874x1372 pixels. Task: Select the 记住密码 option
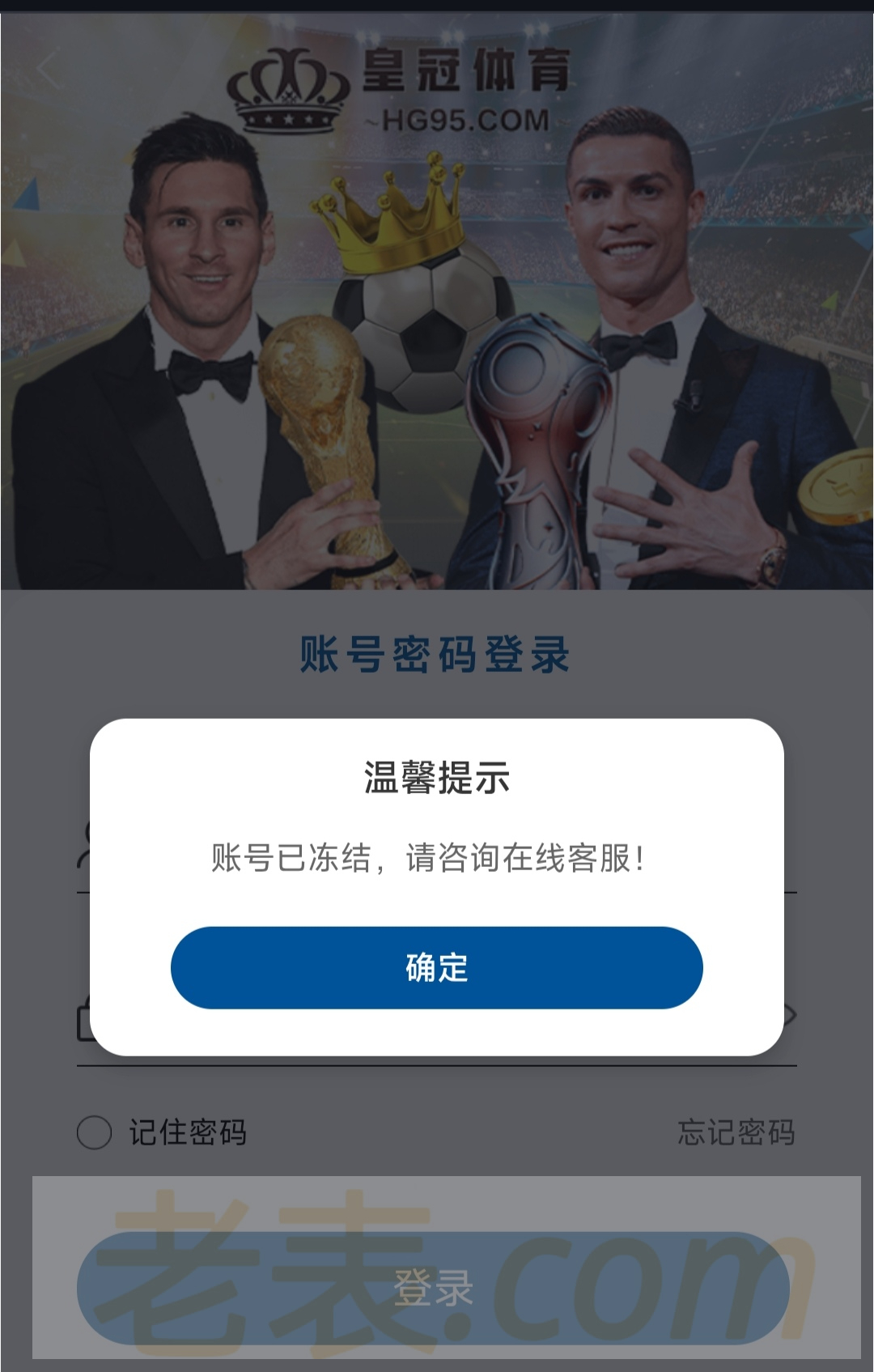tap(95, 1132)
